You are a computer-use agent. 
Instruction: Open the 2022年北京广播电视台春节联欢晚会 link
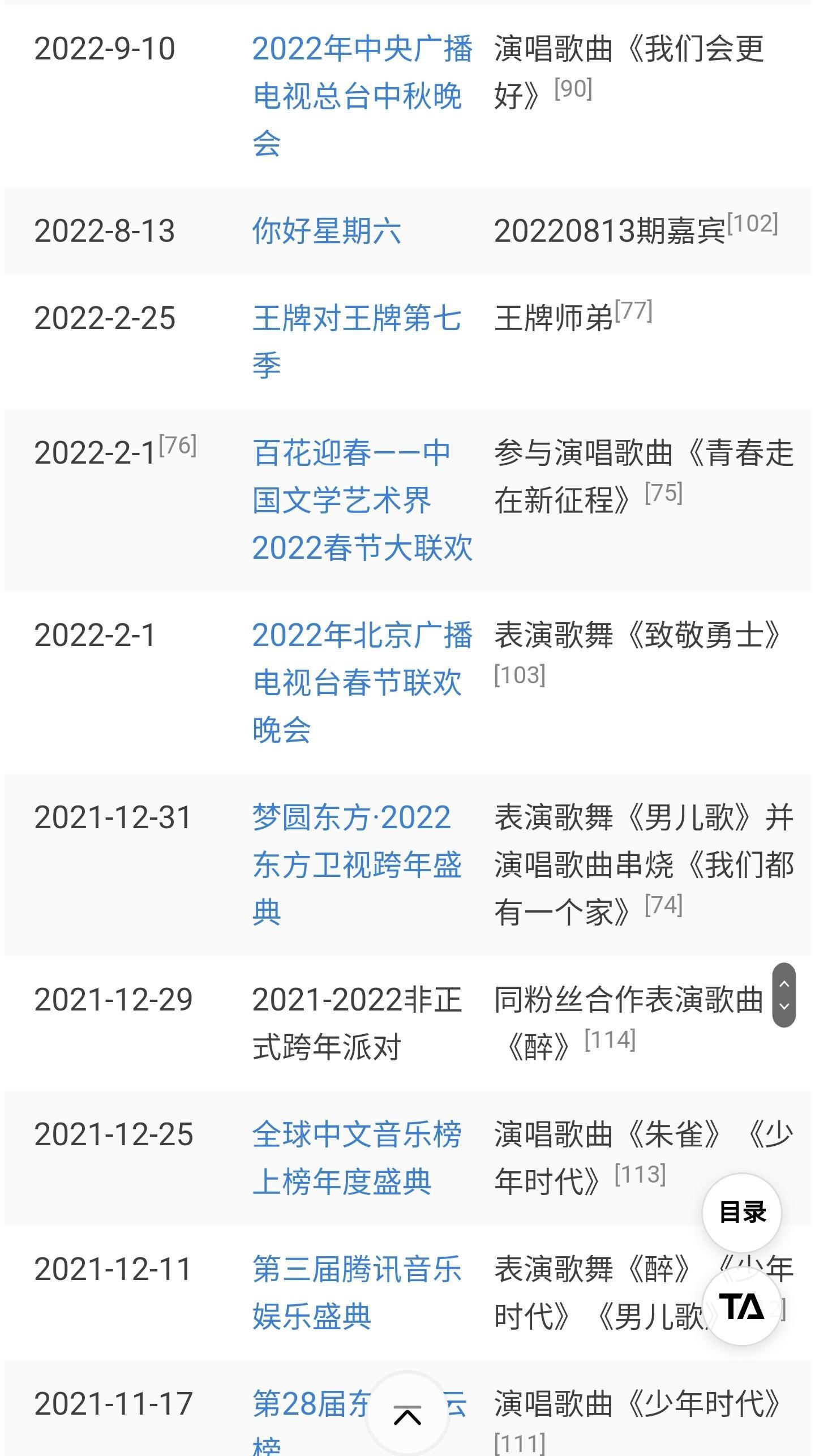point(362,682)
